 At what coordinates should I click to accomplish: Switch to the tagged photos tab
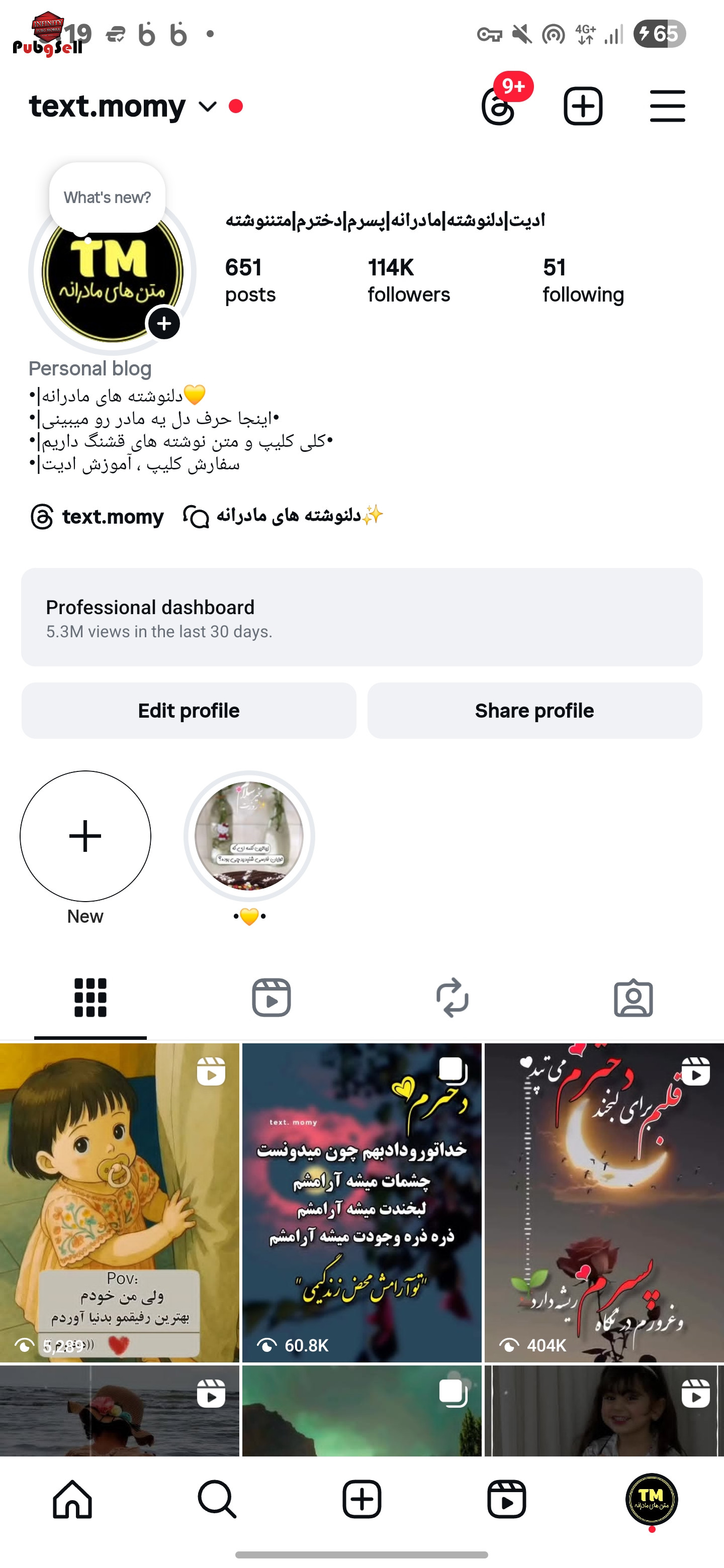(x=633, y=998)
